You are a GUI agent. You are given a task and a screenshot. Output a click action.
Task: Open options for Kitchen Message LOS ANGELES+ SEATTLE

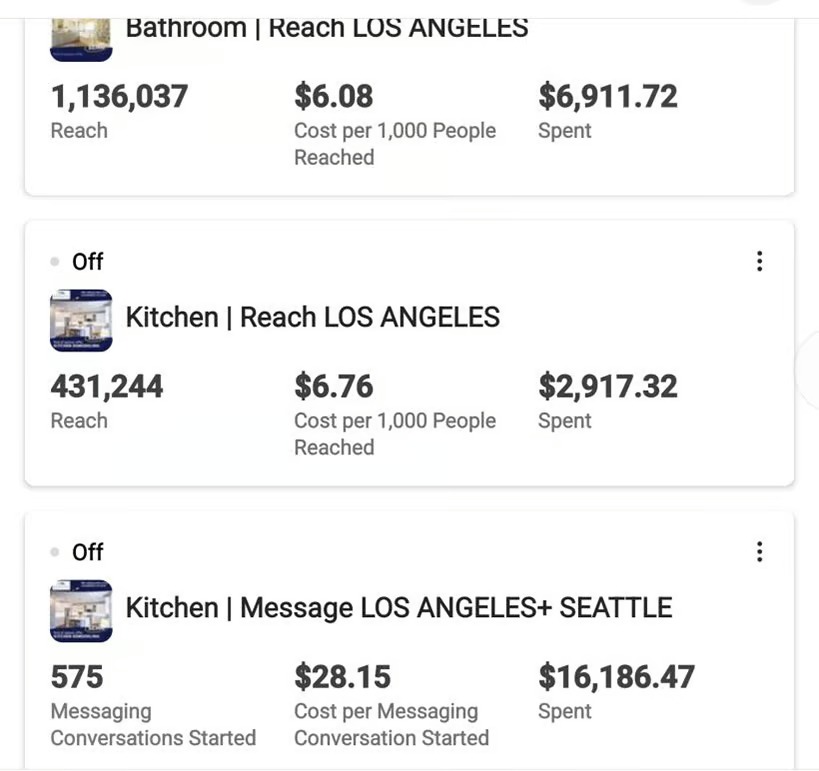[x=760, y=552]
